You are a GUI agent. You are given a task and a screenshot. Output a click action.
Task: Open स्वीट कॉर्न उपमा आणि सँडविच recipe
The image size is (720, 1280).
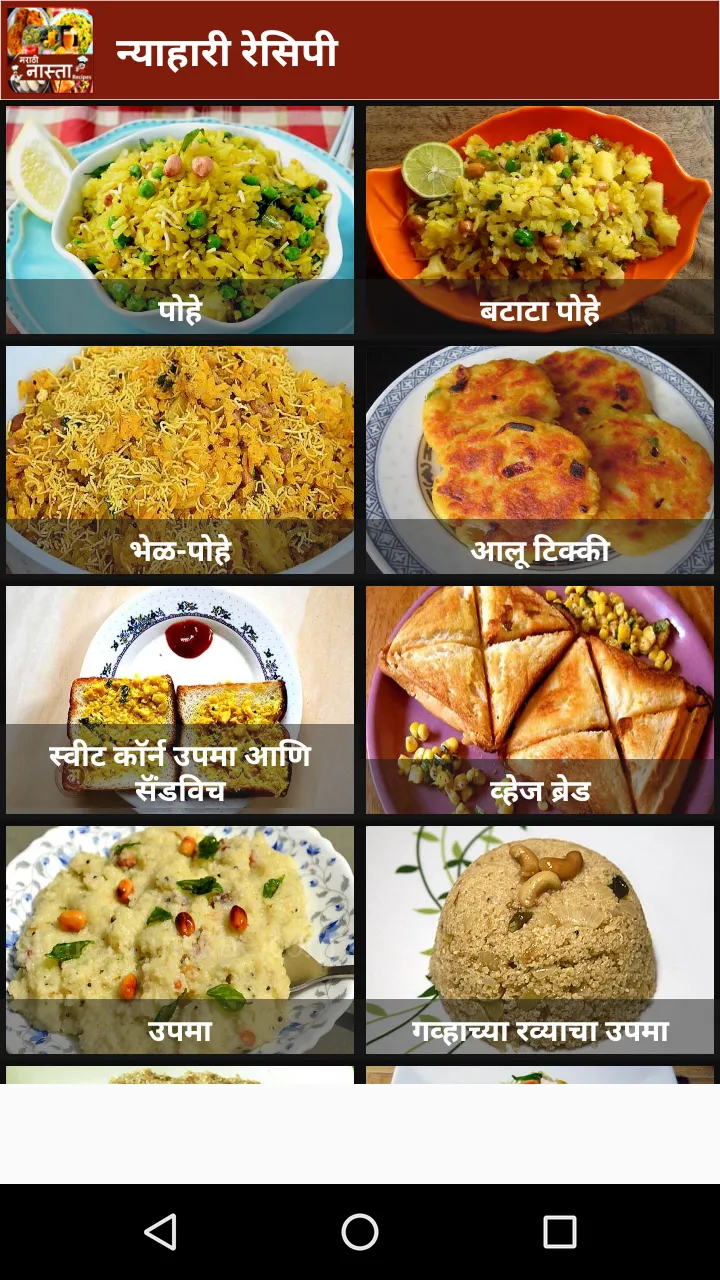pos(180,700)
